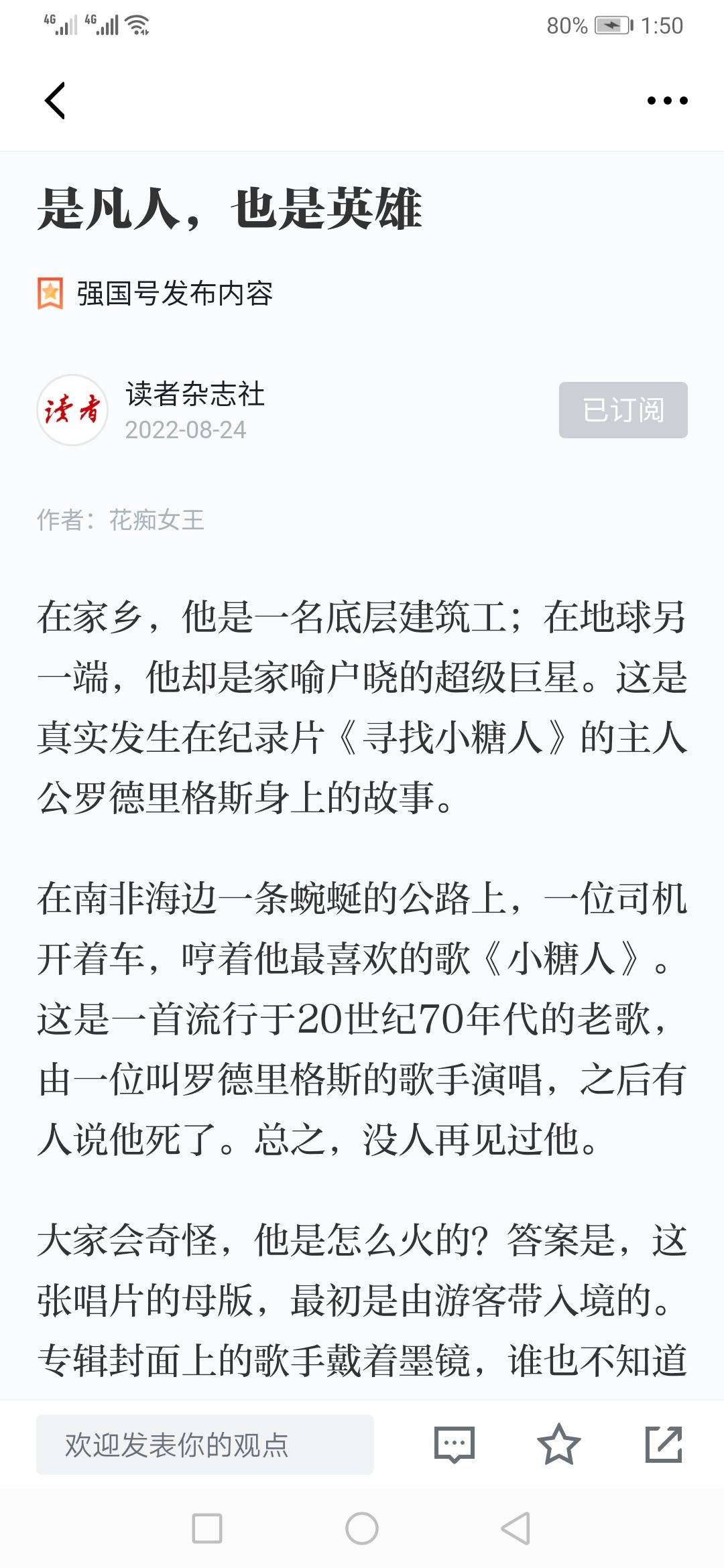This screenshot has width=724, height=1568.
Task: Open the three-dot overflow menu
Action: (667, 101)
